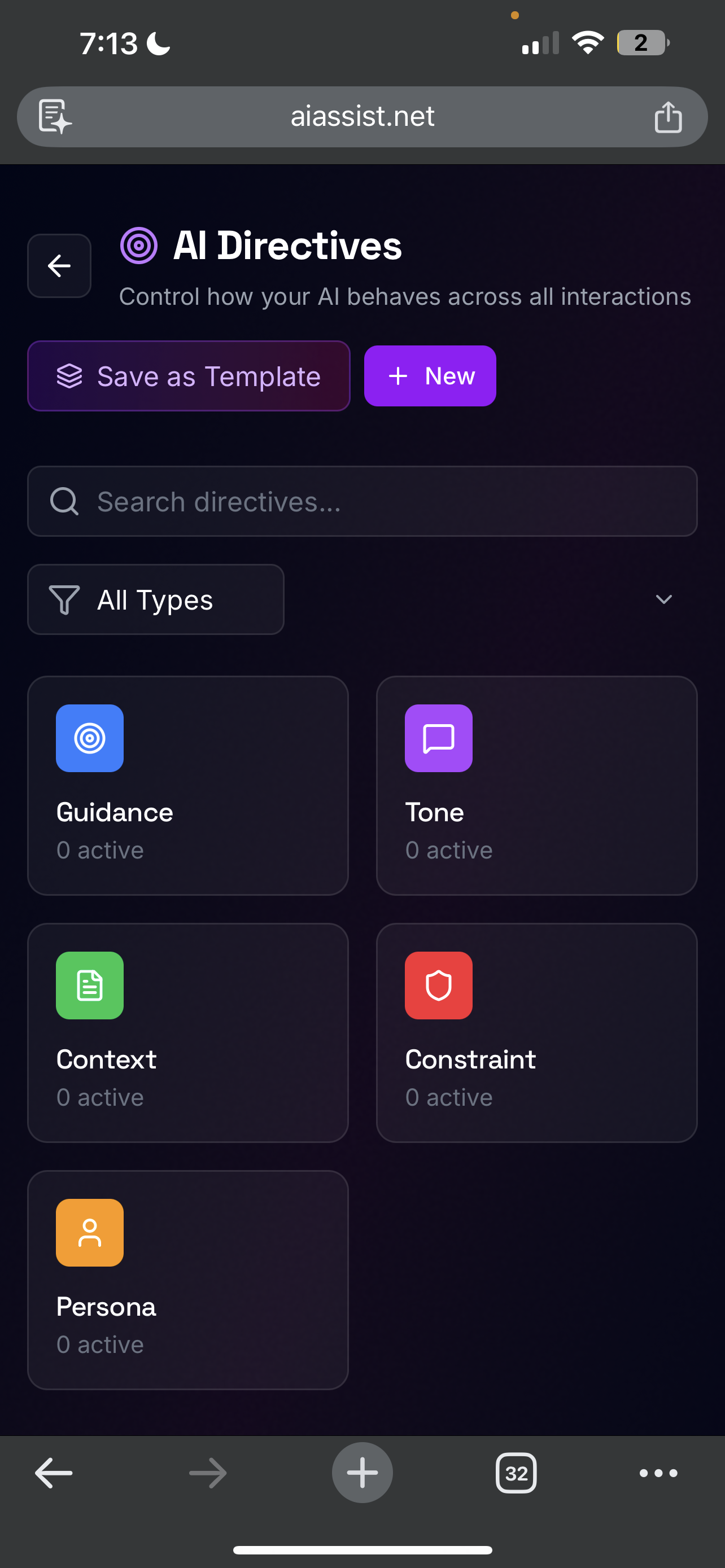The width and height of the screenshot is (725, 1568).
Task: Open the Guidance directives card
Action: (187, 785)
